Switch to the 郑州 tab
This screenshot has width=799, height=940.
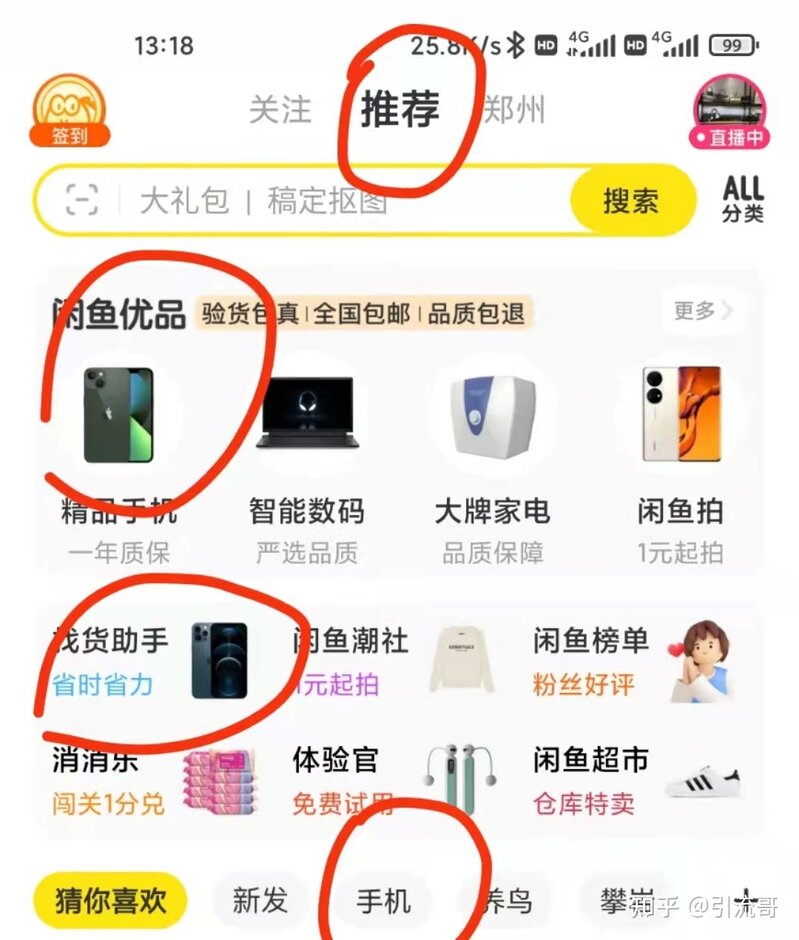(514, 110)
